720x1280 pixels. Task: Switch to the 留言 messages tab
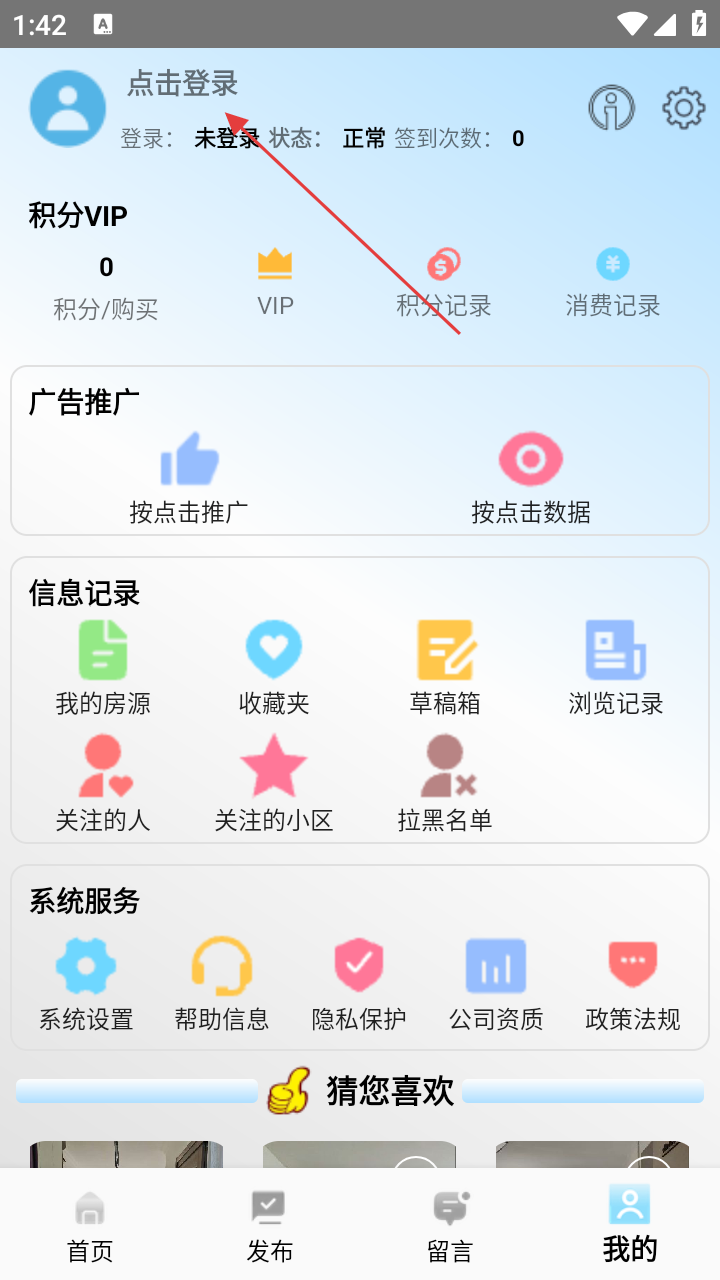point(450,1226)
